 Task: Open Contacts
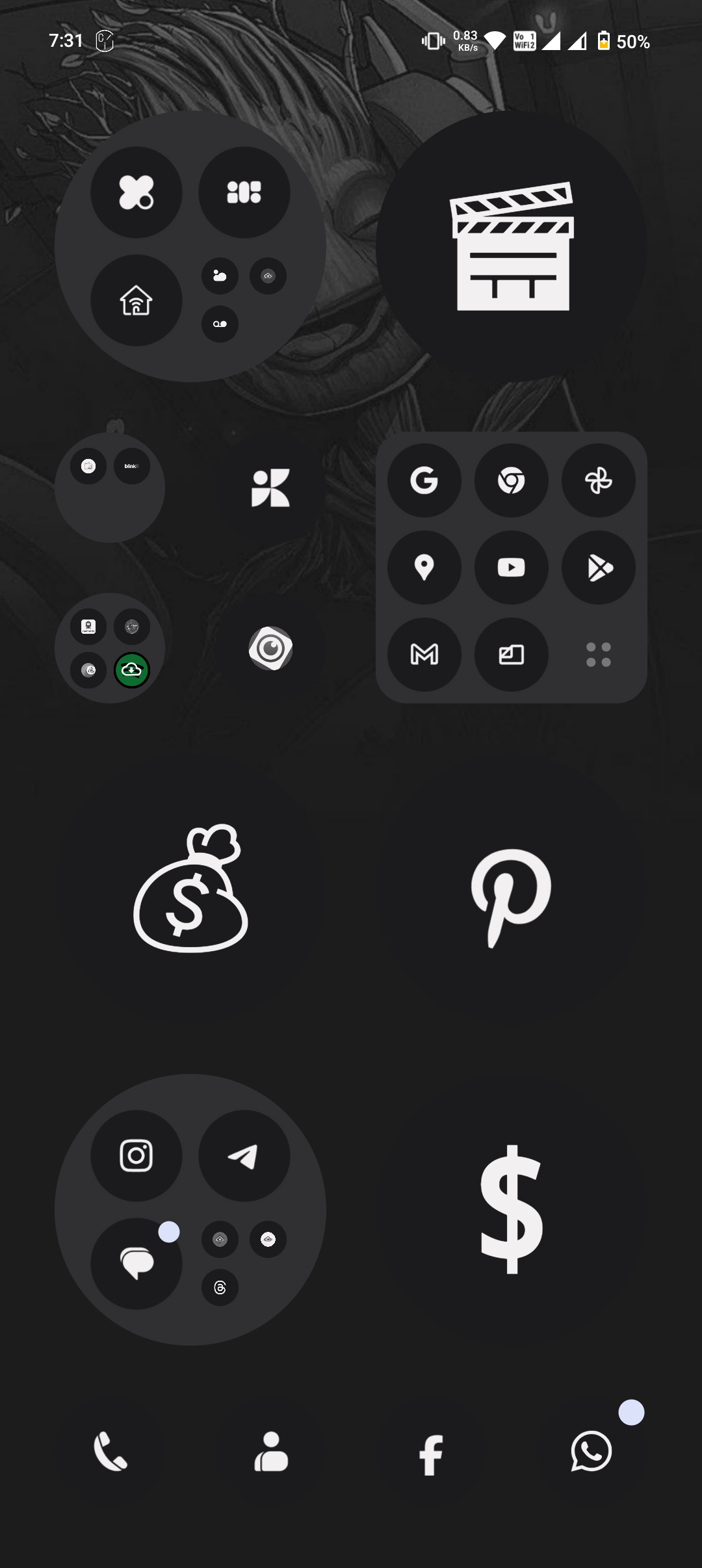coord(271,1451)
